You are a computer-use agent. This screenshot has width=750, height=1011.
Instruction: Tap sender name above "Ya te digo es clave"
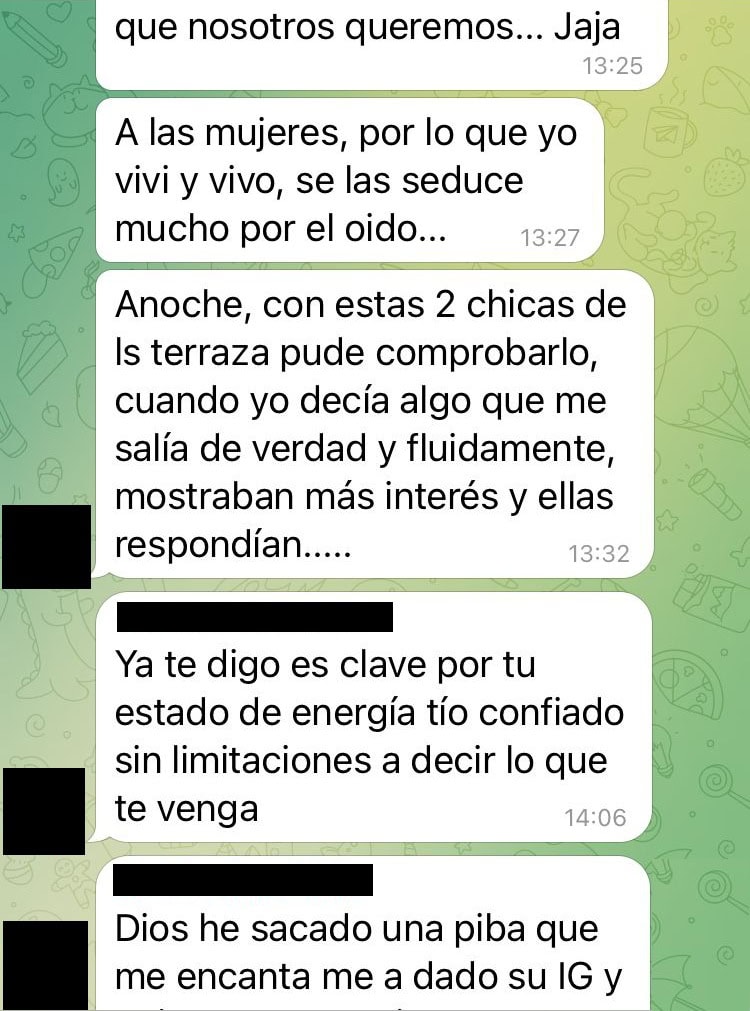pyautogui.click(x=255, y=617)
